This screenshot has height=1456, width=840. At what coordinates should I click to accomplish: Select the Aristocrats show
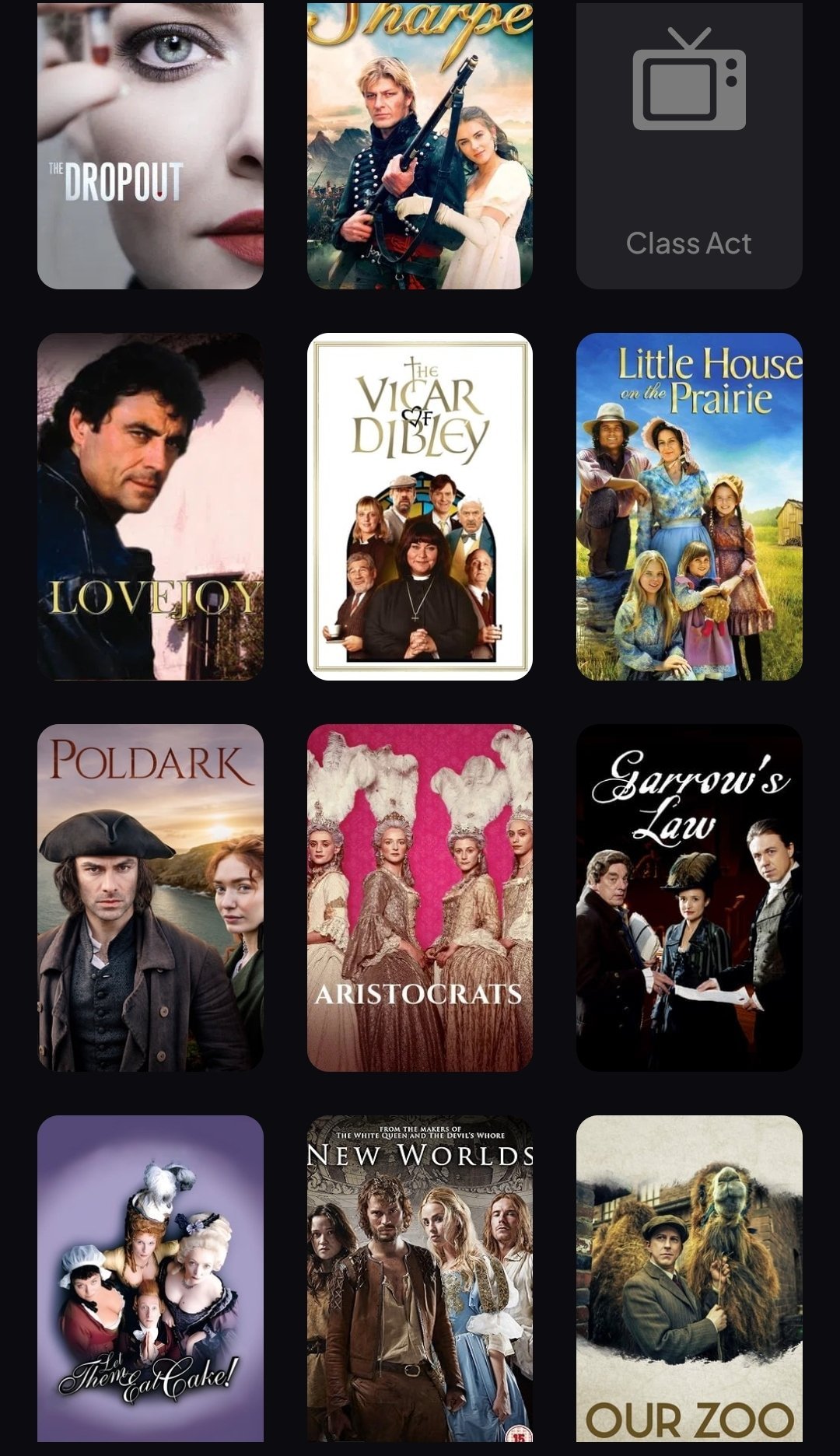pyautogui.click(x=419, y=898)
